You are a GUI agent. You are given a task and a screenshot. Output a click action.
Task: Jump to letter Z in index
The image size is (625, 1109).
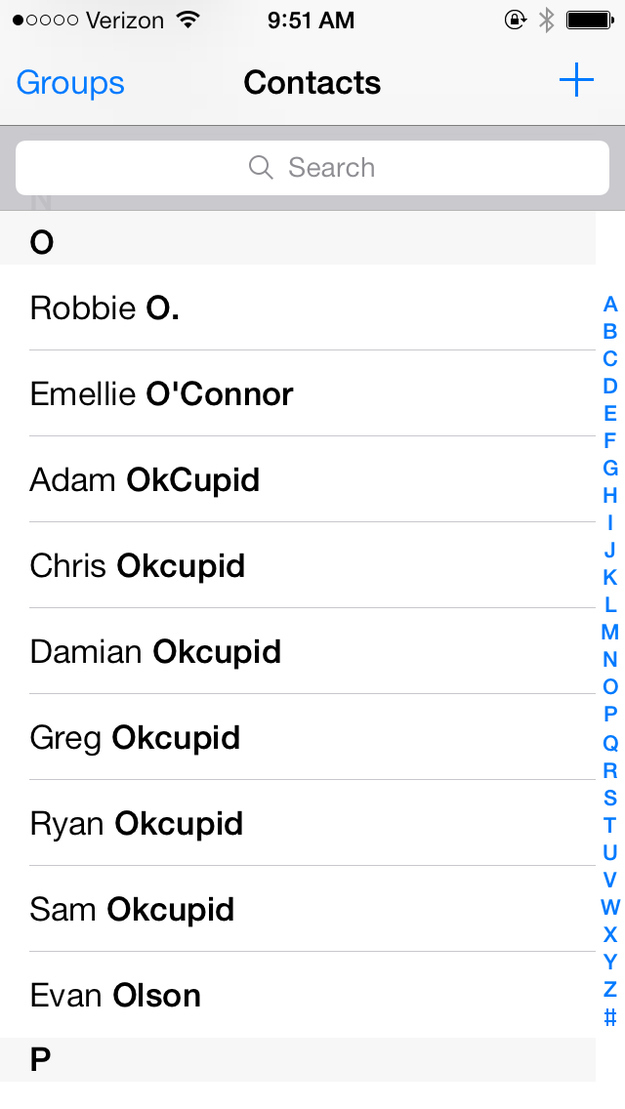click(610, 989)
